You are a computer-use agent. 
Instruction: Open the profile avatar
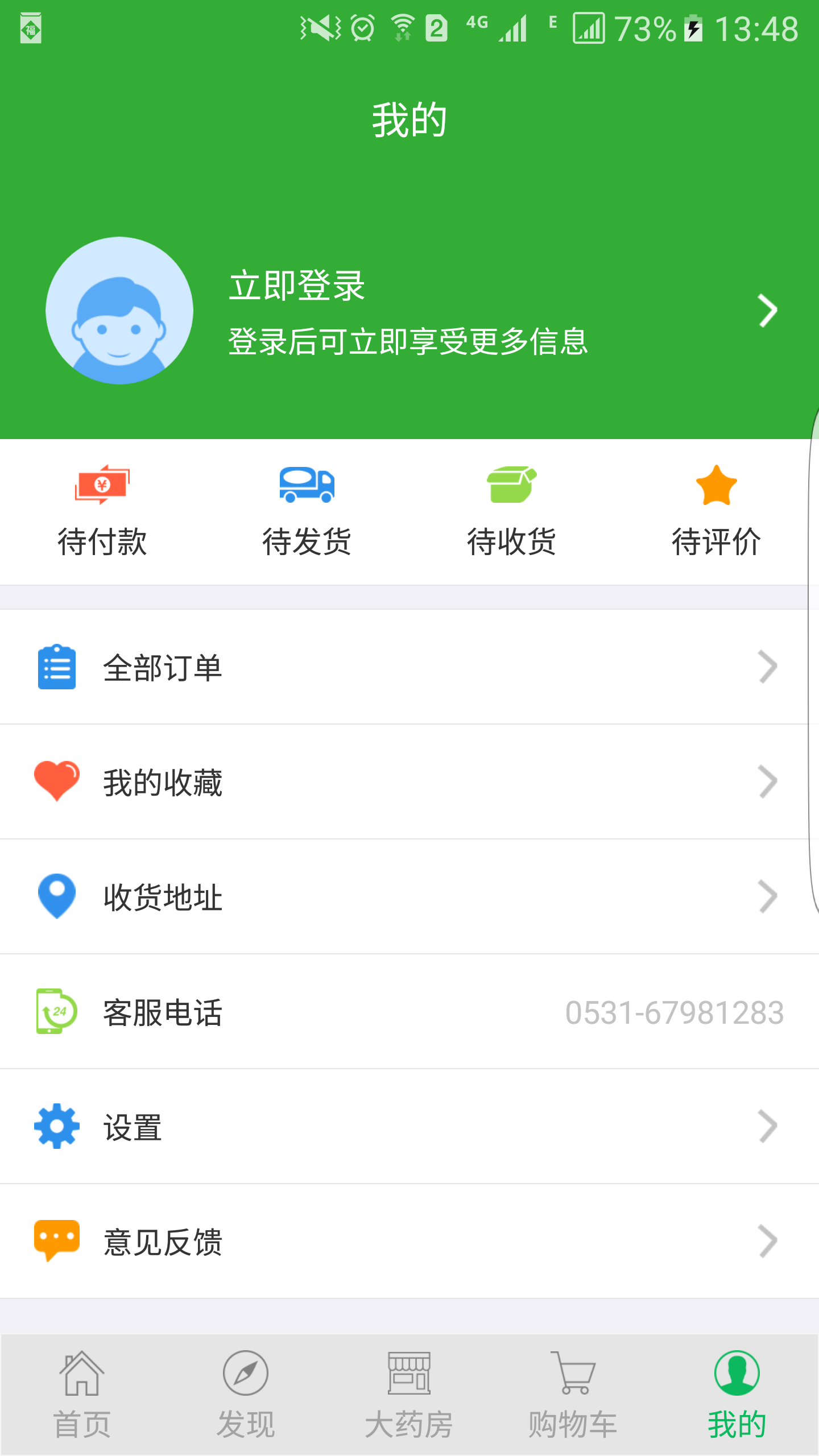[x=119, y=311]
